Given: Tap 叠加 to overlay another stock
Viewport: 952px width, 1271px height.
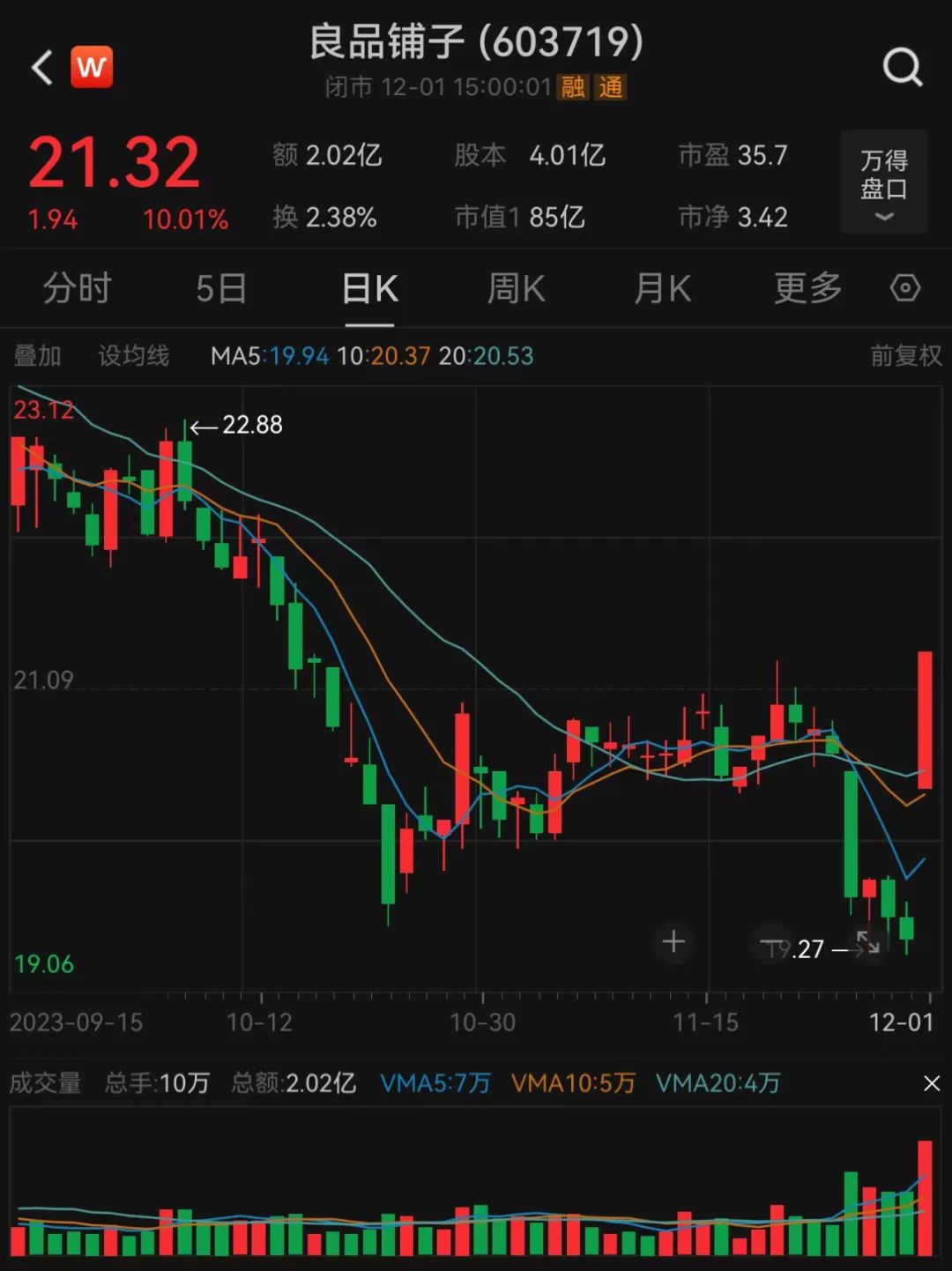Looking at the screenshot, I should tap(37, 356).
